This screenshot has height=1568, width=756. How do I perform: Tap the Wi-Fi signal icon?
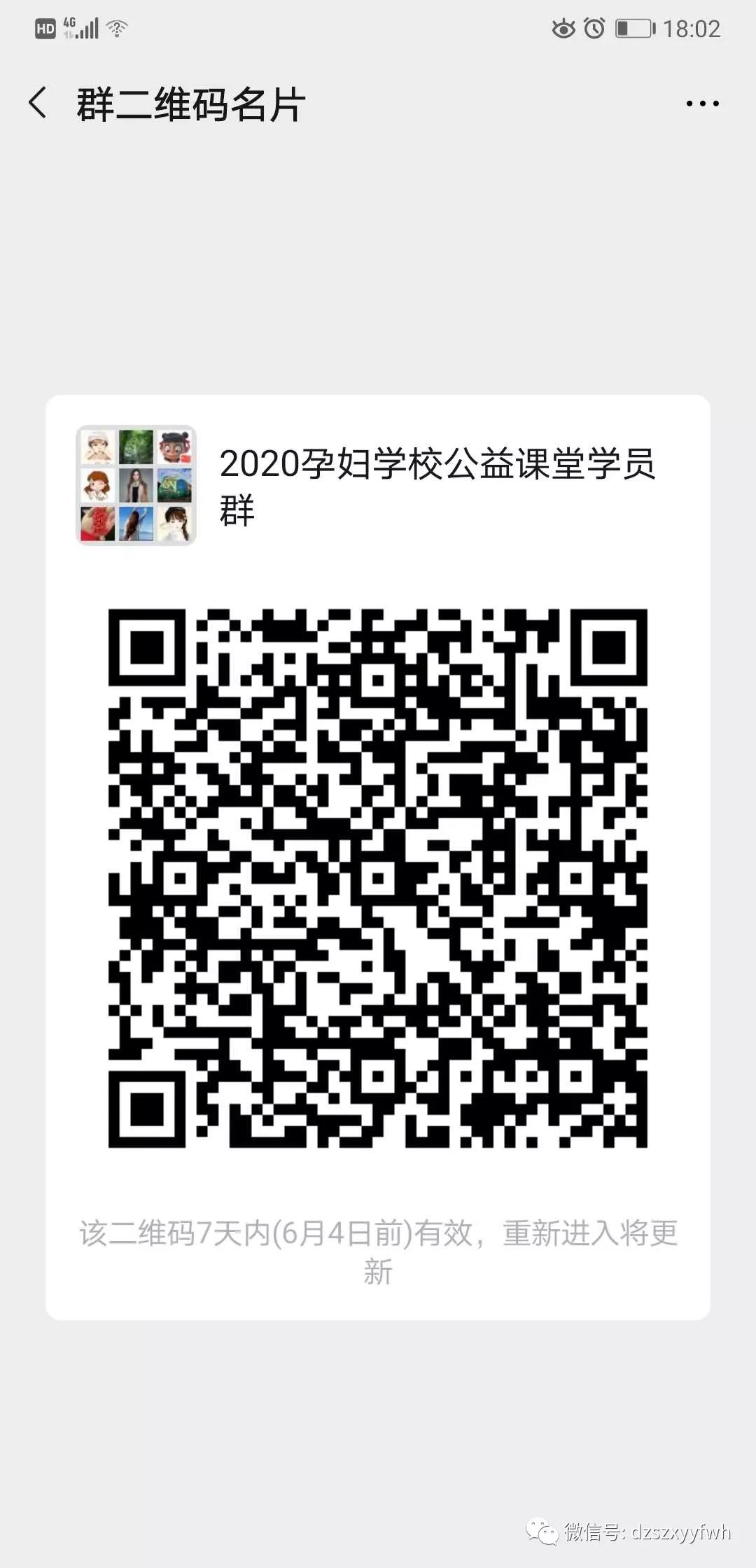[115, 28]
